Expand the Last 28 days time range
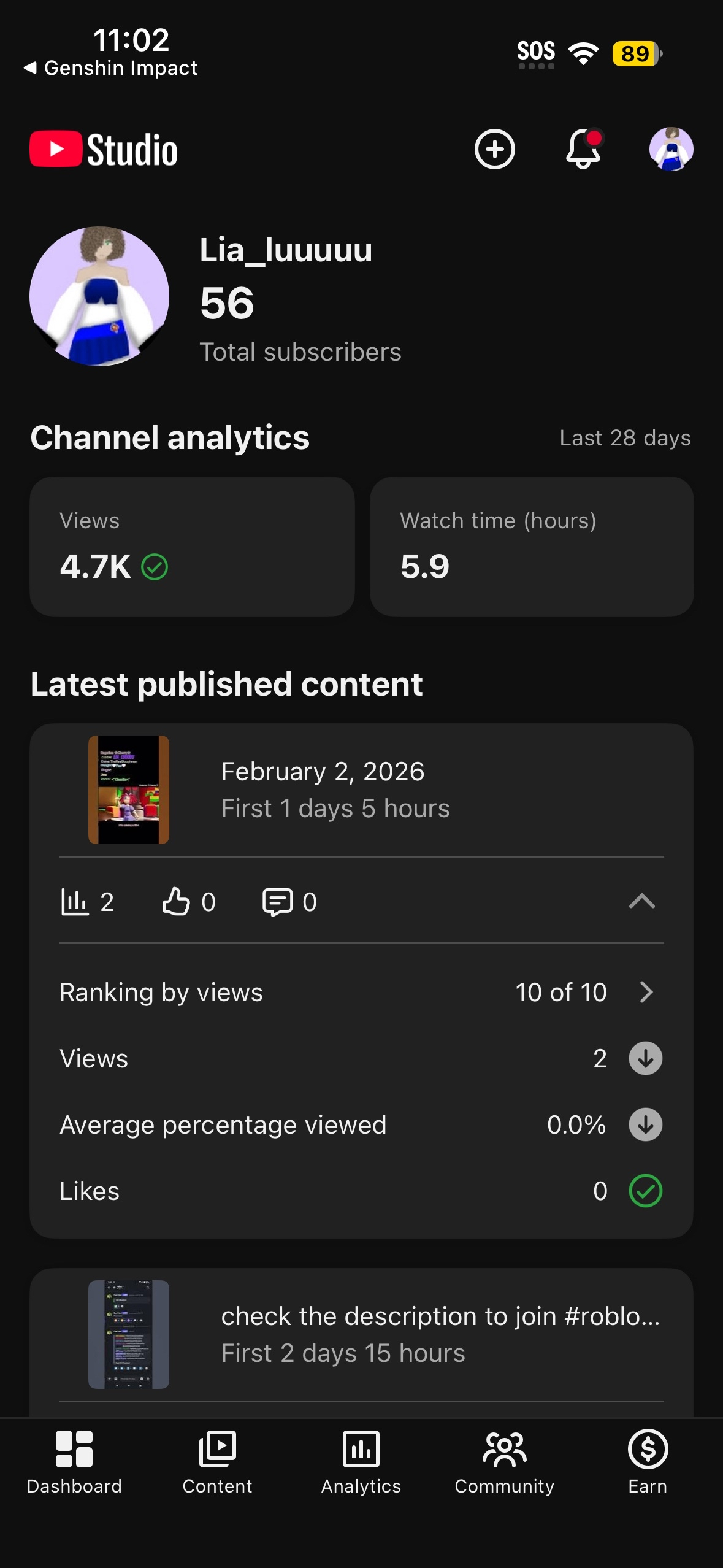This screenshot has width=723, height=1568. coord(625,437)
